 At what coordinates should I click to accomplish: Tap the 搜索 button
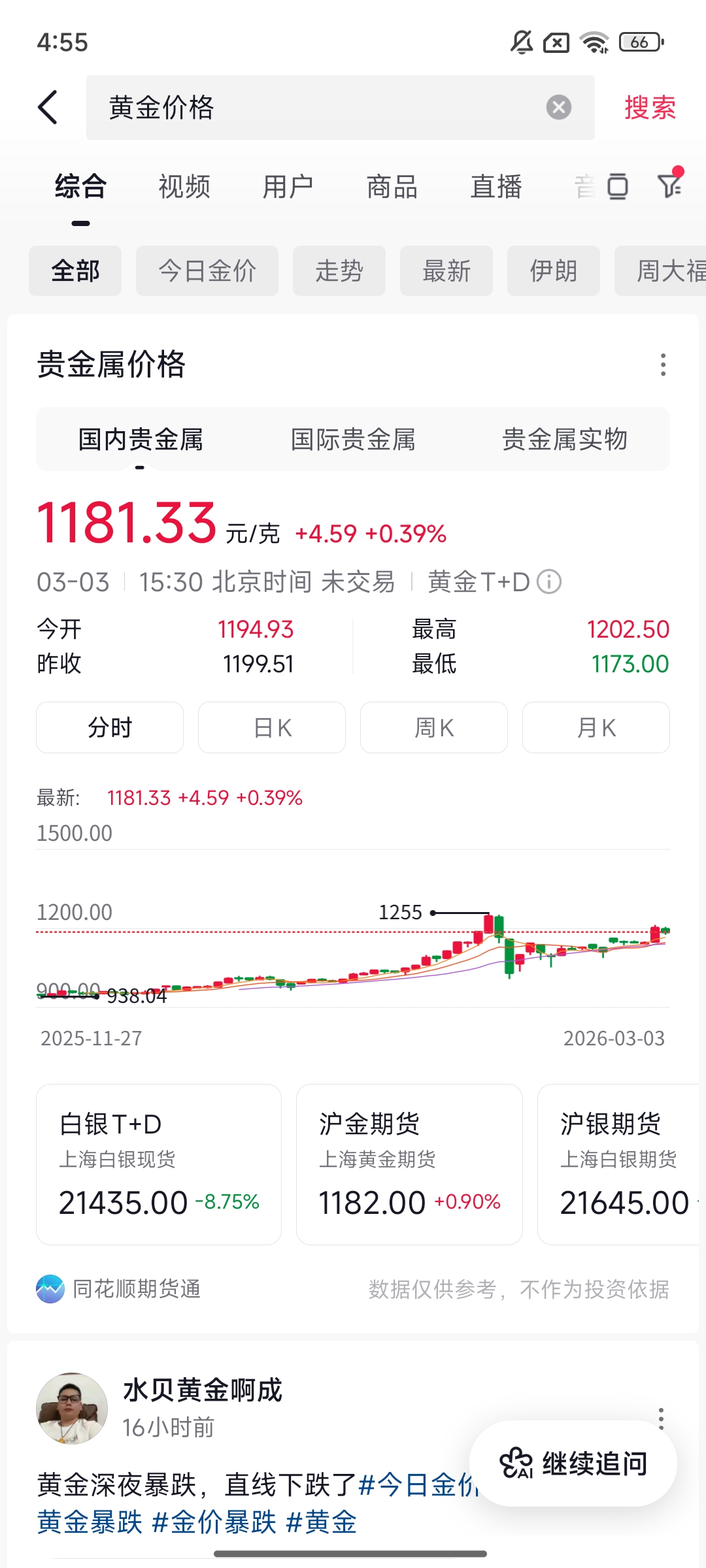(650, 107)
